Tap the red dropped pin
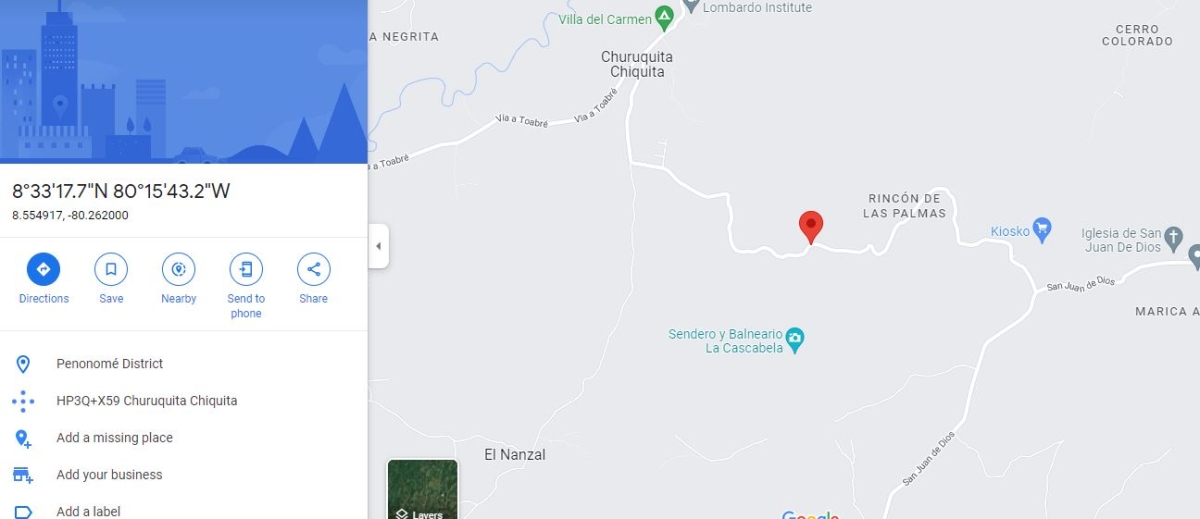1200x519 pixels. click(811, 226)
